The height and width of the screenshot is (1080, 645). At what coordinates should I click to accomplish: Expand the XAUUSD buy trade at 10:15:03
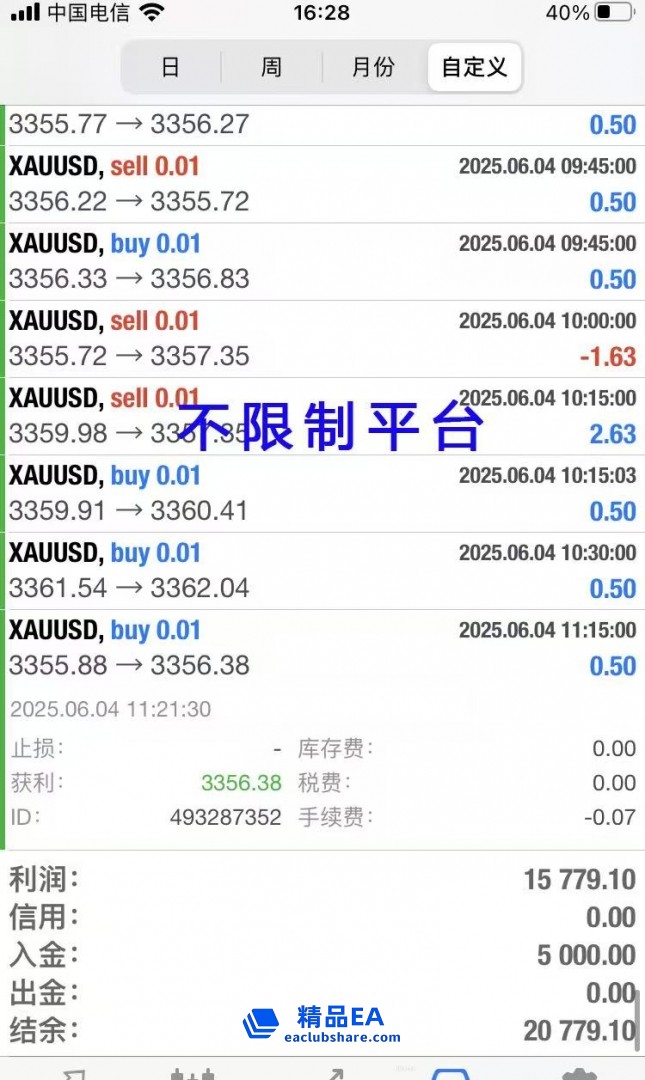[322, 494]
